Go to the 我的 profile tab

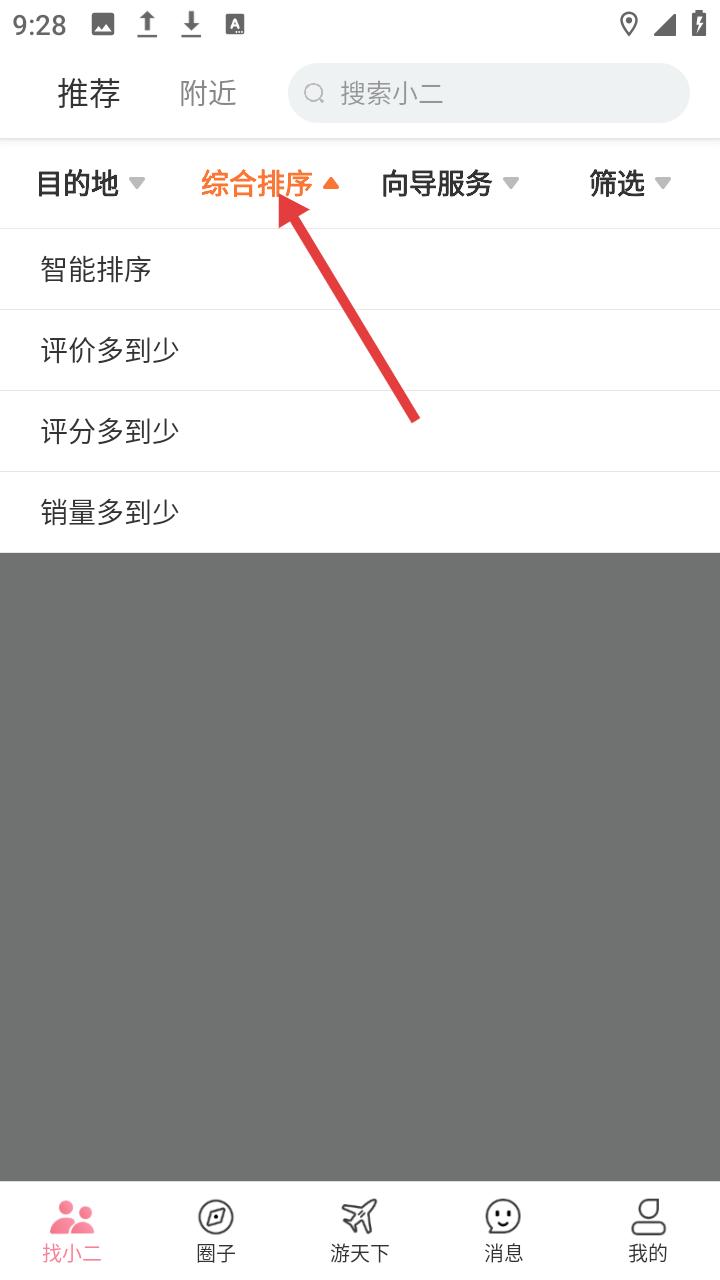(x=648, y=1231)
